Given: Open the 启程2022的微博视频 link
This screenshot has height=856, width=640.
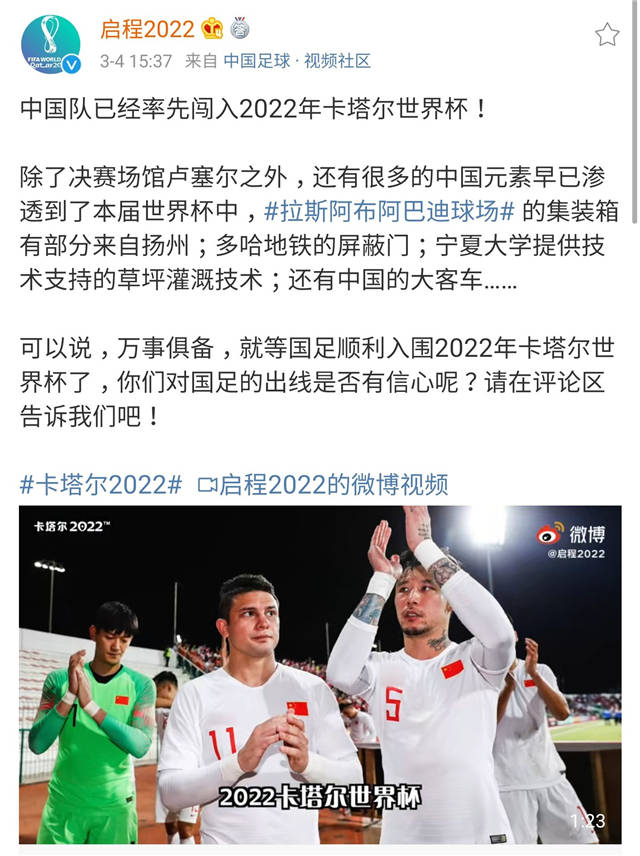Looking at the screenshot, I should [x=324, y=485].
